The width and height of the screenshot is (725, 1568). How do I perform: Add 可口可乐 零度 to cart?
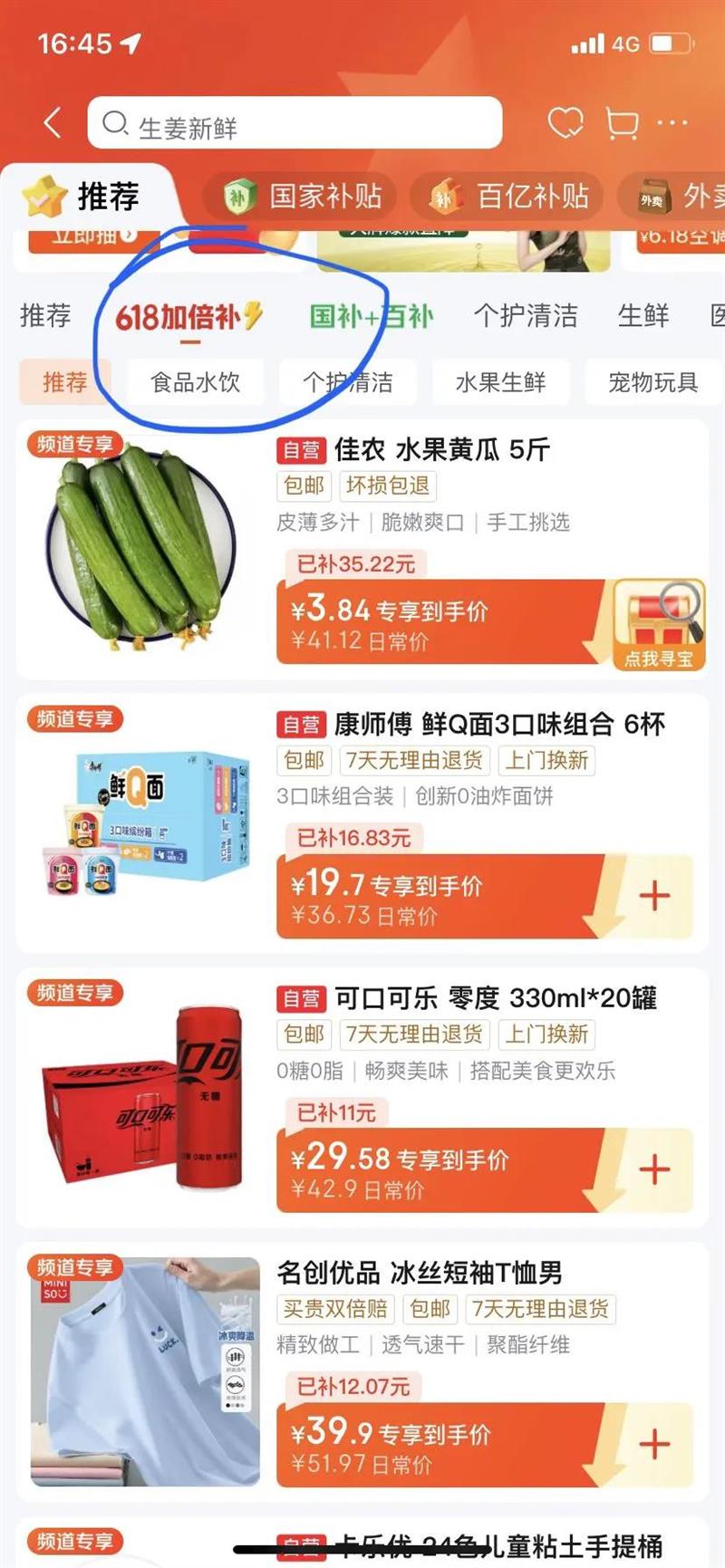[654, 1169]
